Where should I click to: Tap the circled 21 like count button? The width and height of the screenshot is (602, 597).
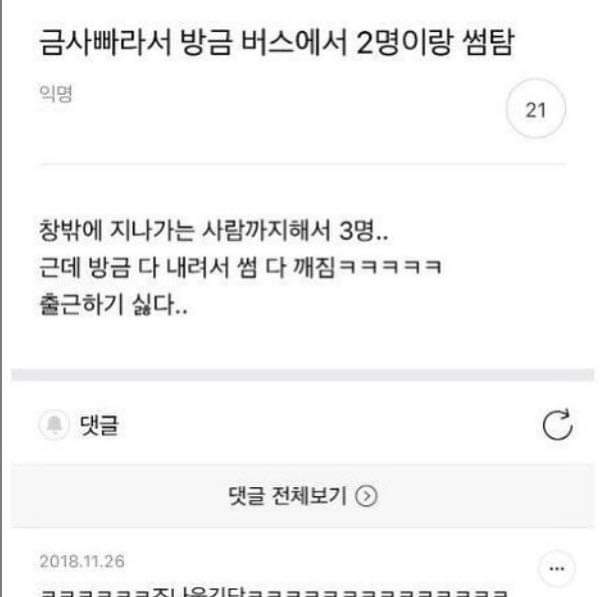(536, 110)
